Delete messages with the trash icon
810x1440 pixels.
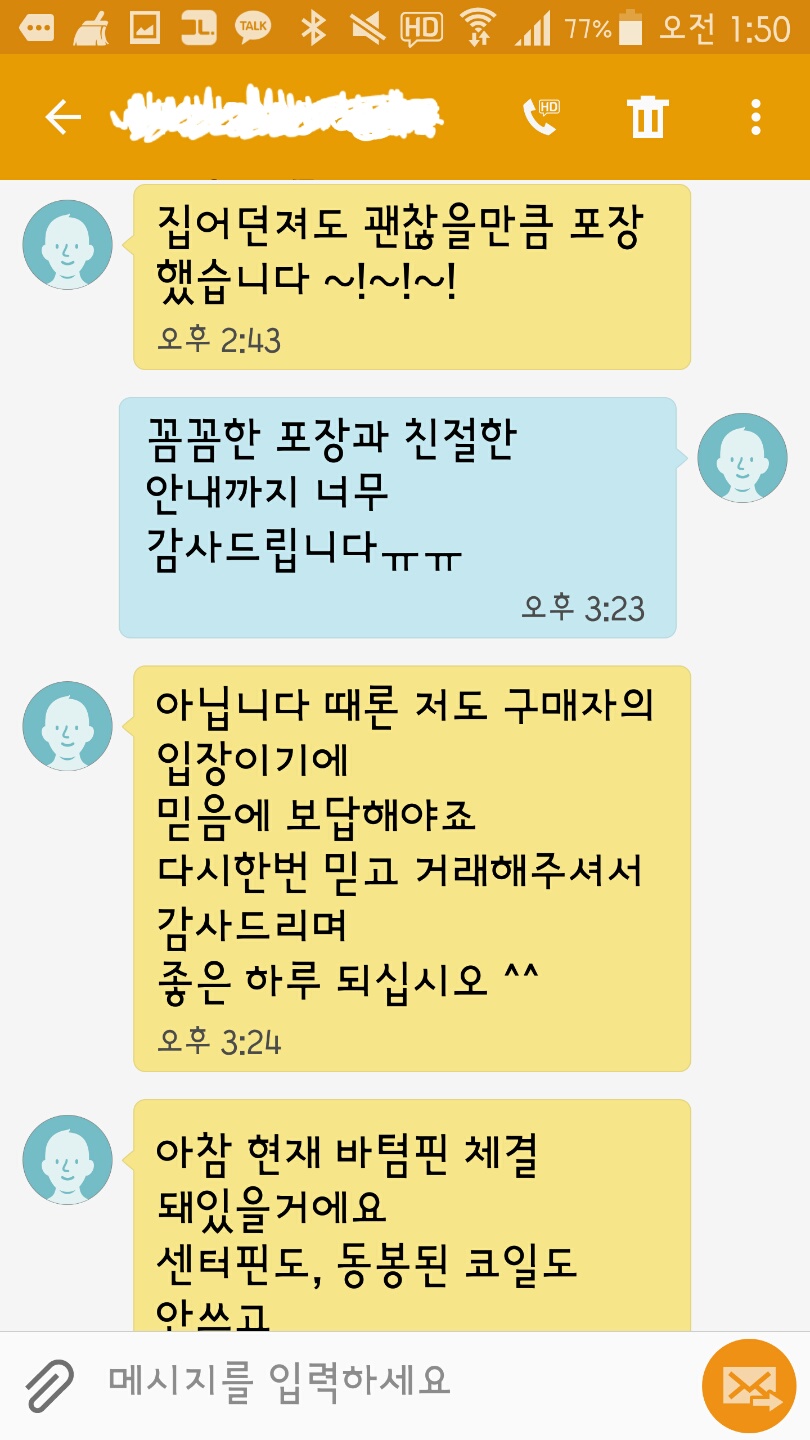[648, 118]
